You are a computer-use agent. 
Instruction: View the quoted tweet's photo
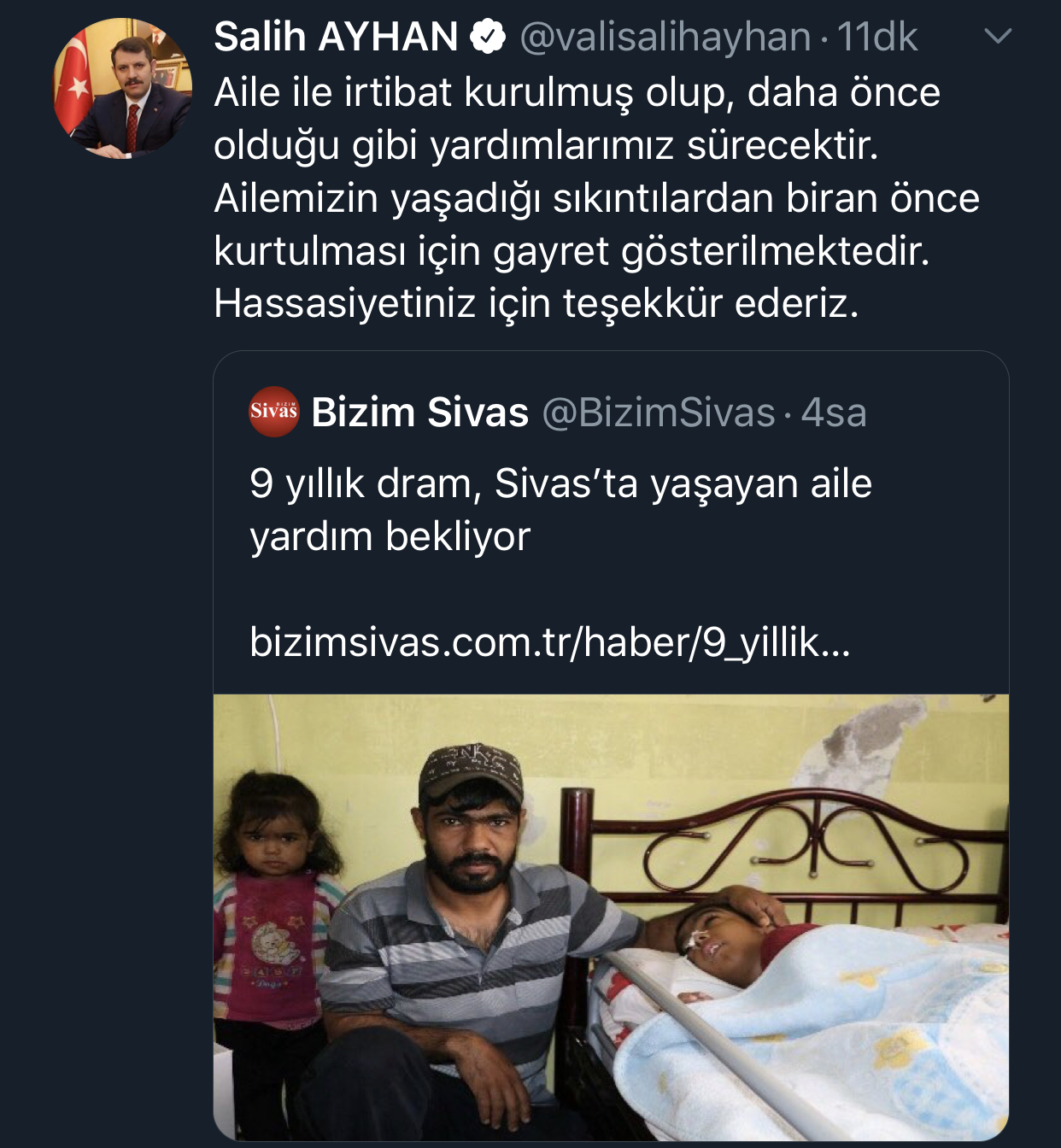[611, 917]
